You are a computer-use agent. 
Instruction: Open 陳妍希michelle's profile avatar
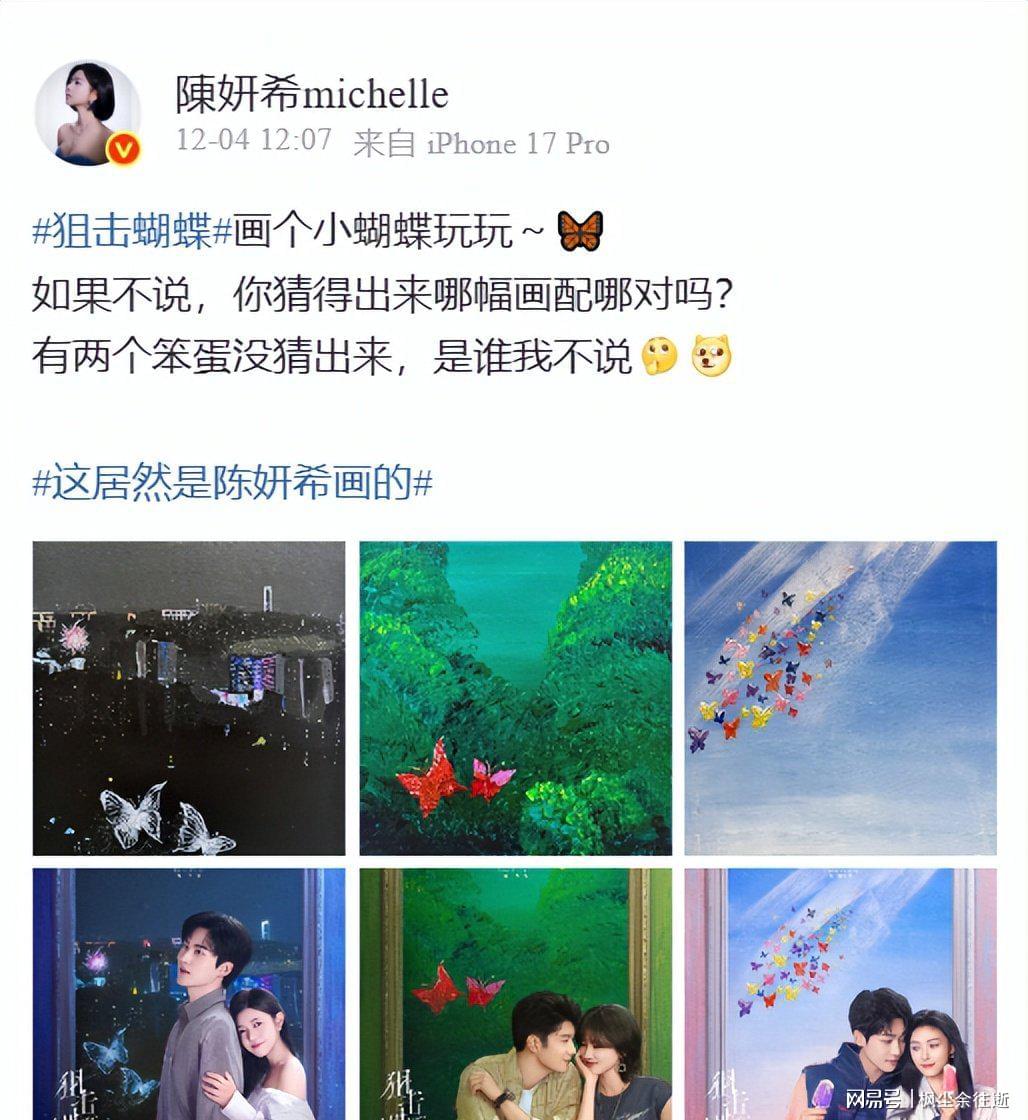(88, 112)
